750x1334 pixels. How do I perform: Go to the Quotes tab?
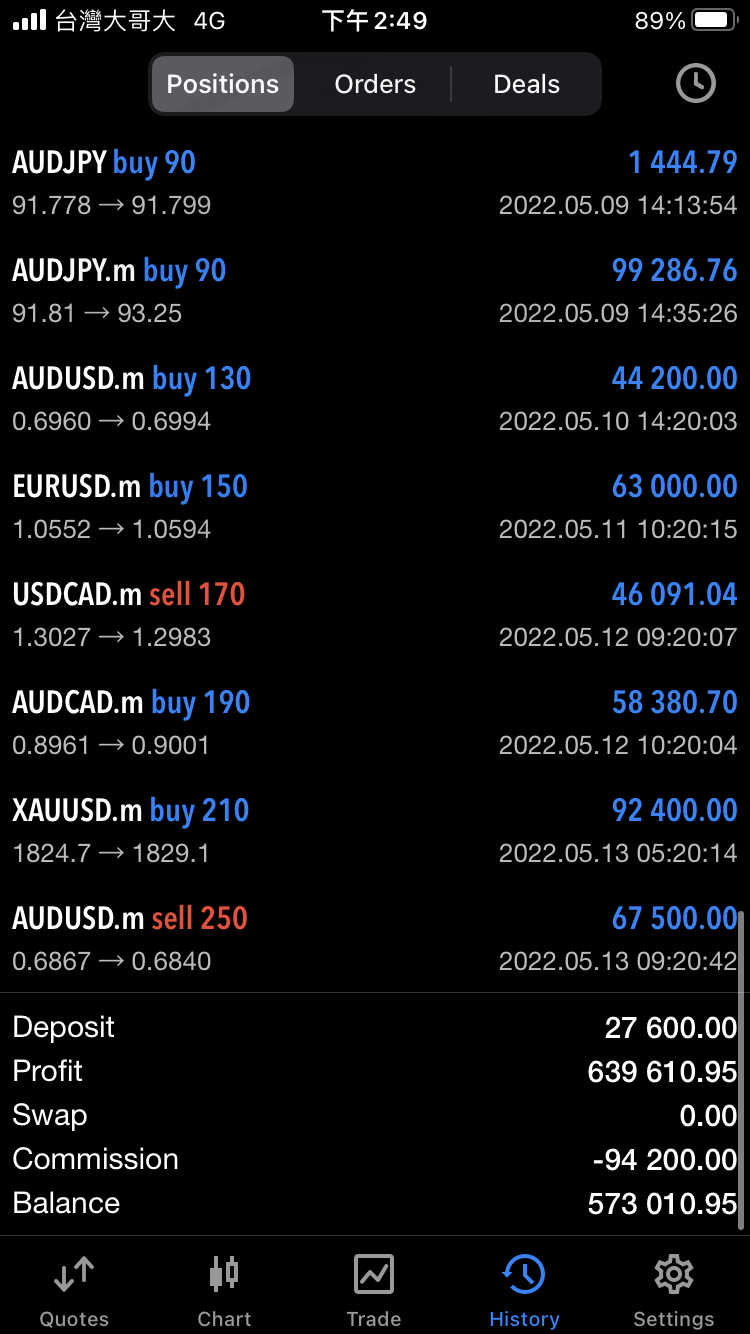pos(74,1290)
